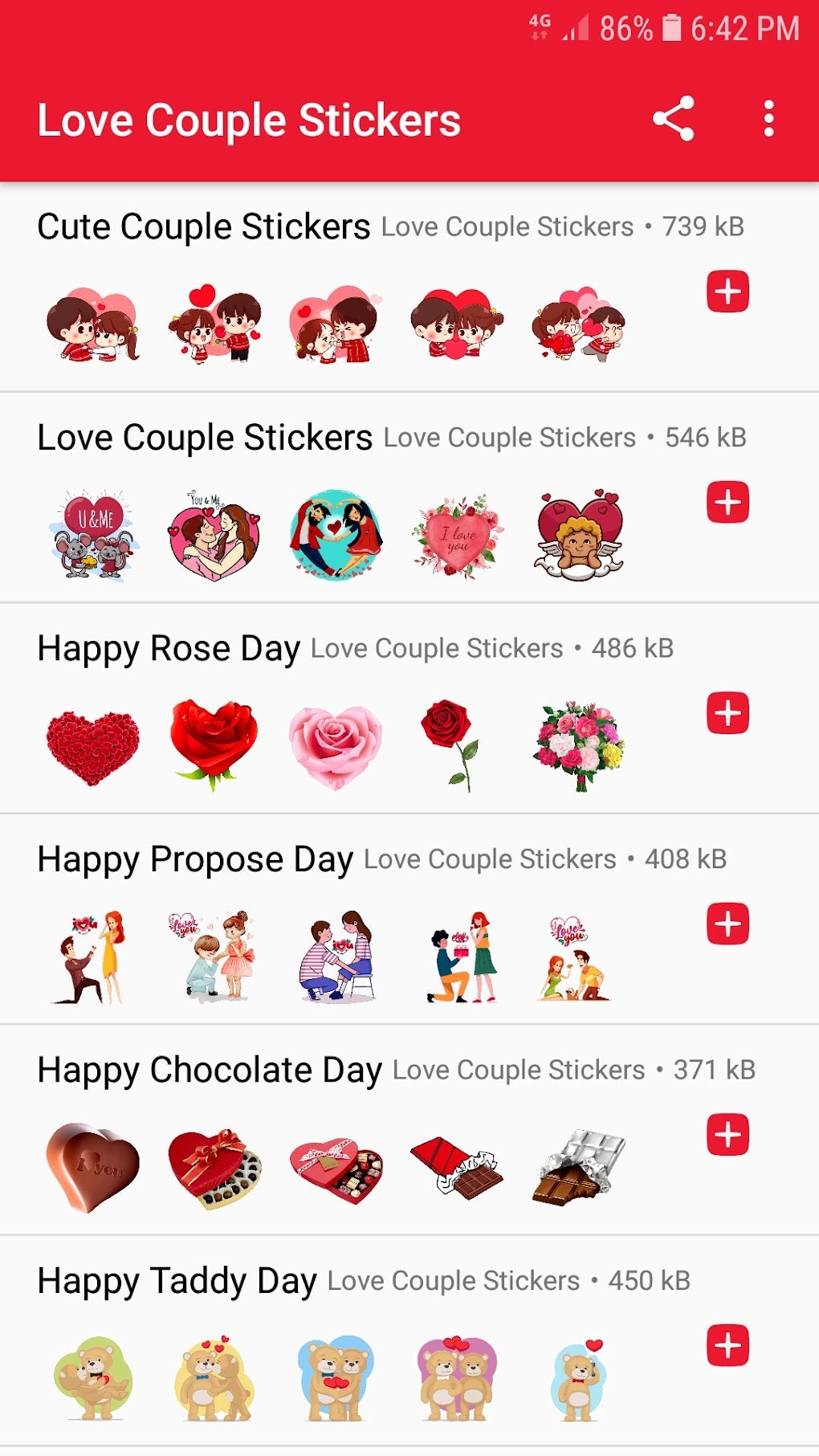This screenshot has width=819, height=1456.
Task: Share the Love Couple Stickers app
Action: tap(673, 119)
